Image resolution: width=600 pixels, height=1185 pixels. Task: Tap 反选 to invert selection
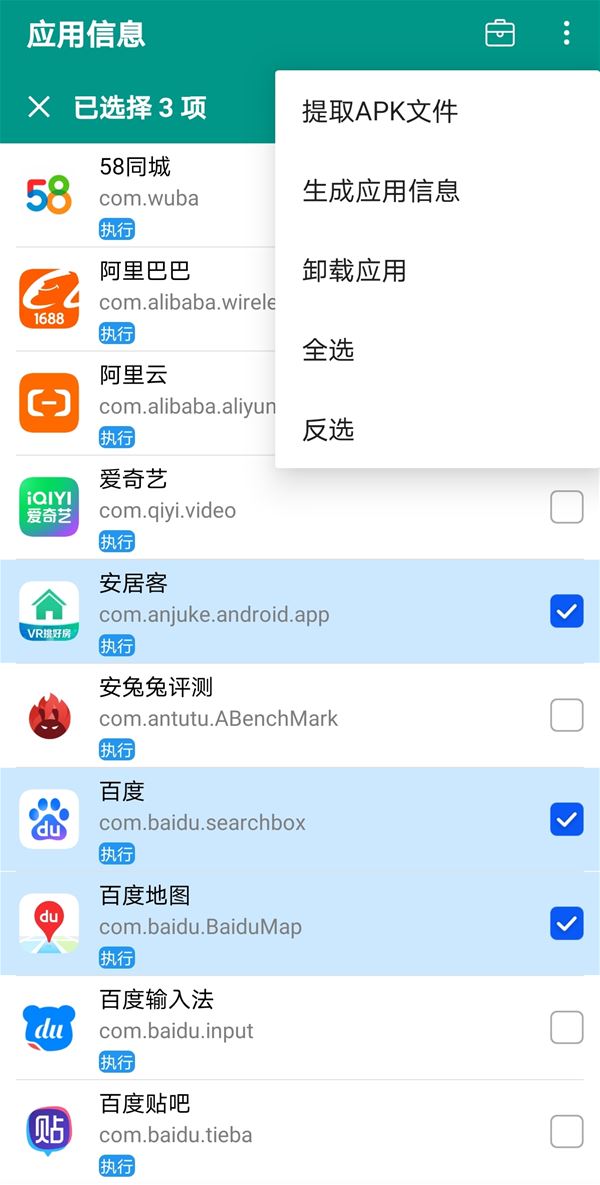click(328, 431)
